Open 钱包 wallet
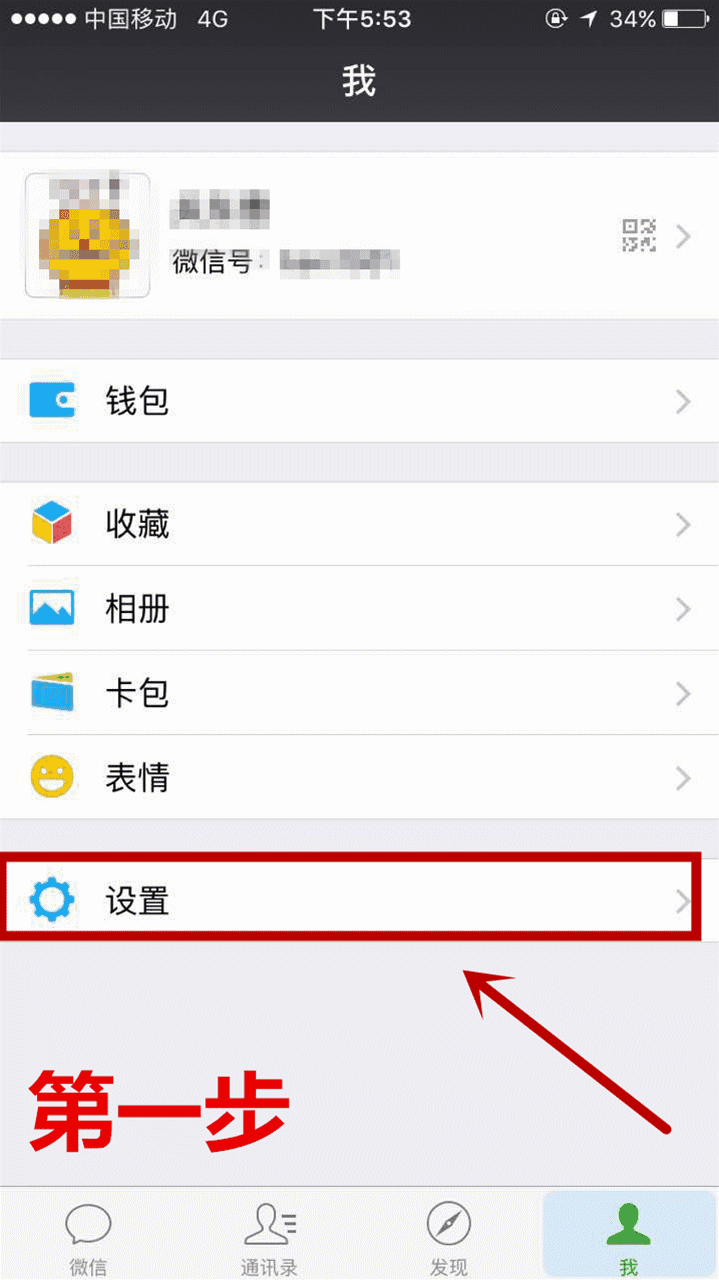 [x=360, y=402]
